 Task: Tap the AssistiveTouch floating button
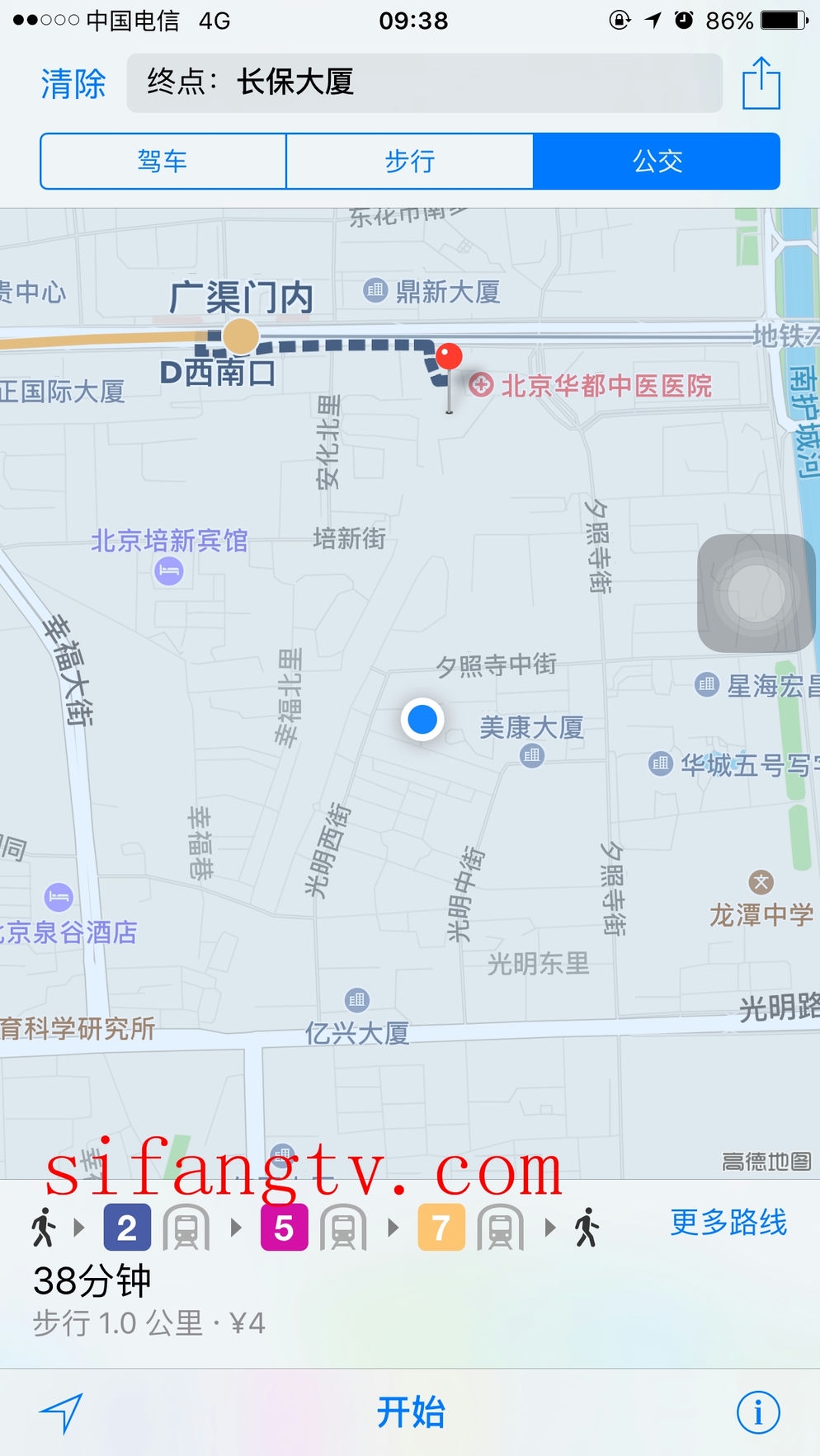tap(755, 594)
